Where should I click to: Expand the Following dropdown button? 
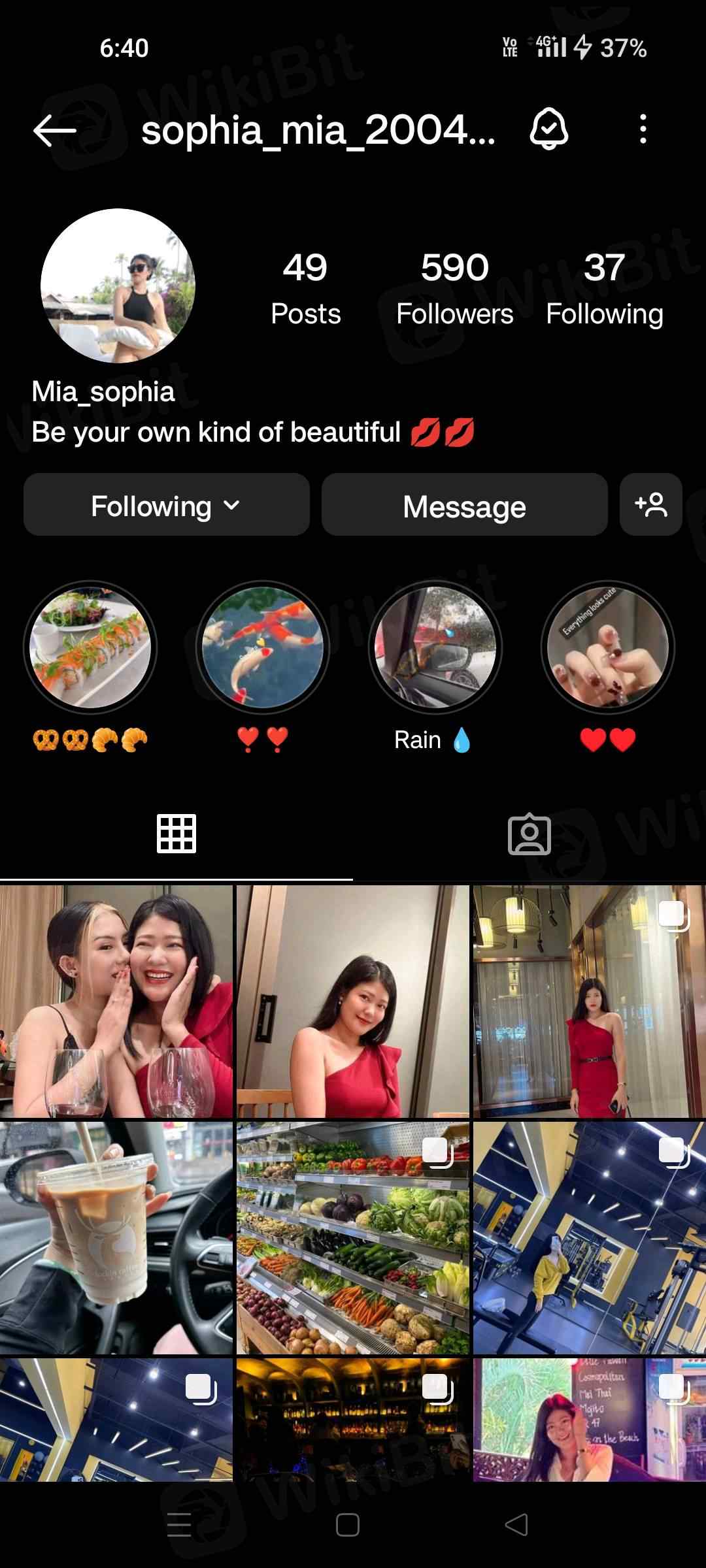pos(166,505)
